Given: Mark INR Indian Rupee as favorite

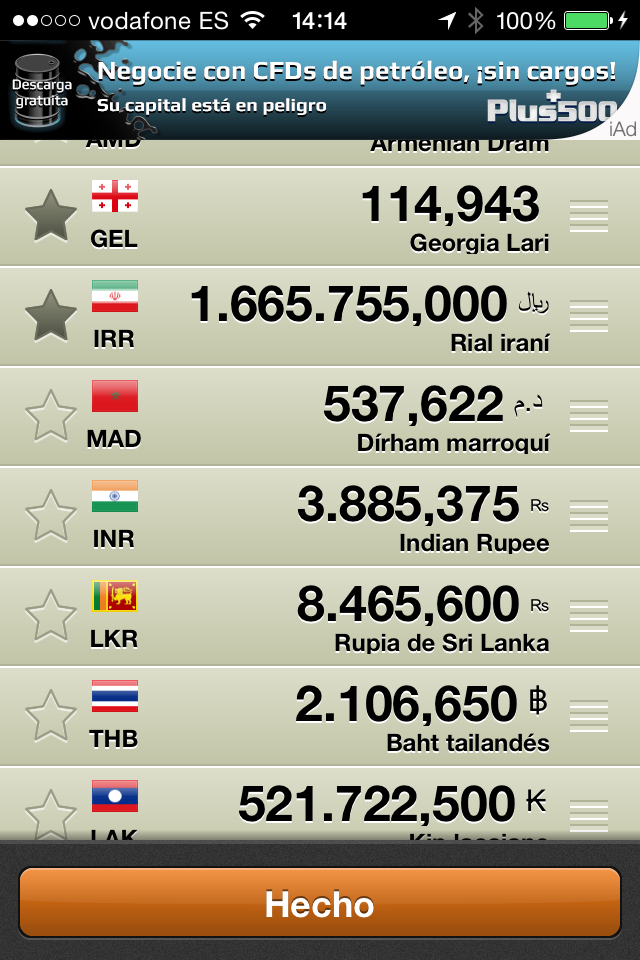Looking at the screenshot, I should click(50, 515).
